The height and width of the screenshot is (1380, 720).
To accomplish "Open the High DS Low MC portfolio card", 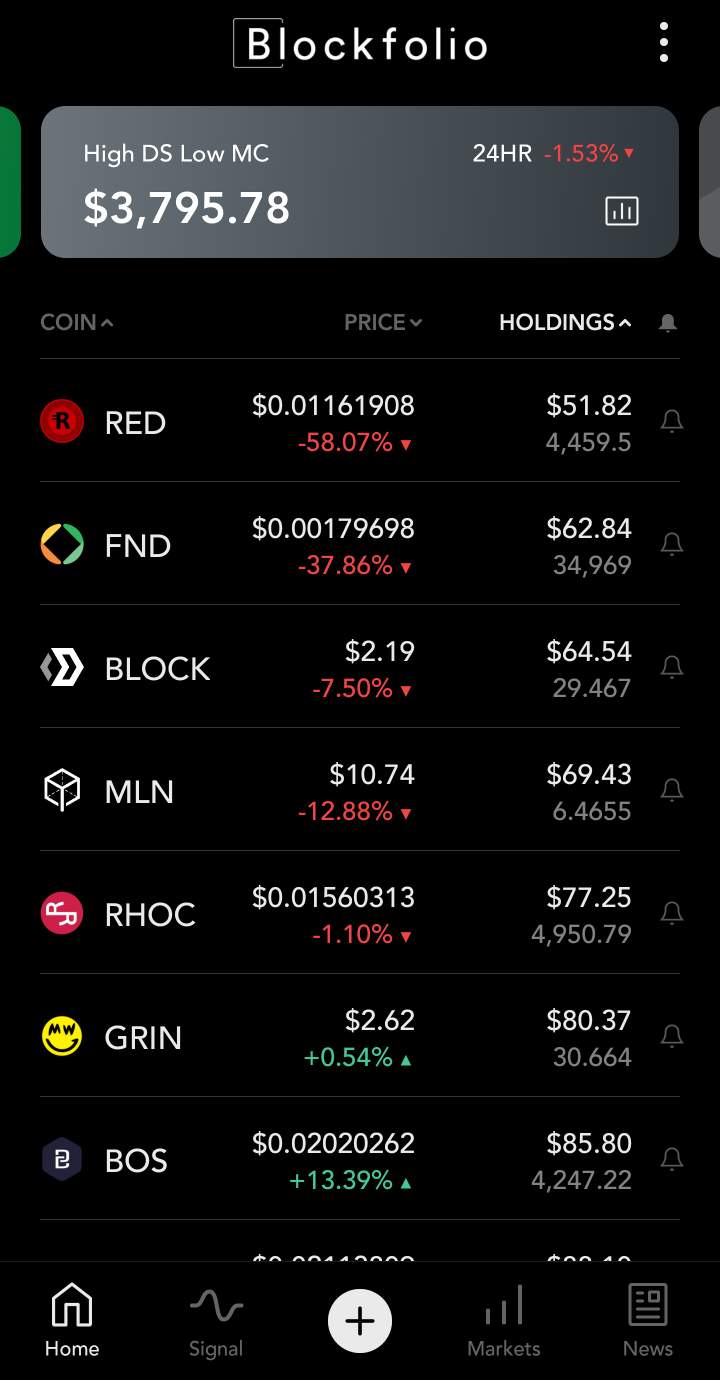I will point(300,182).
